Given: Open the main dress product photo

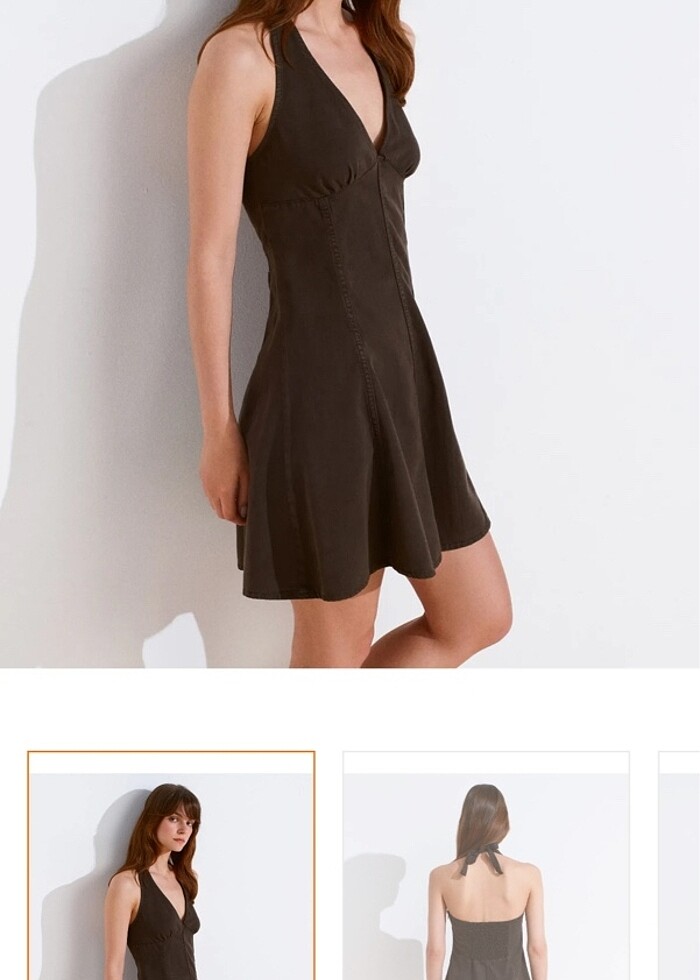Looking at the screenshot, I should (x=350, y=333).
